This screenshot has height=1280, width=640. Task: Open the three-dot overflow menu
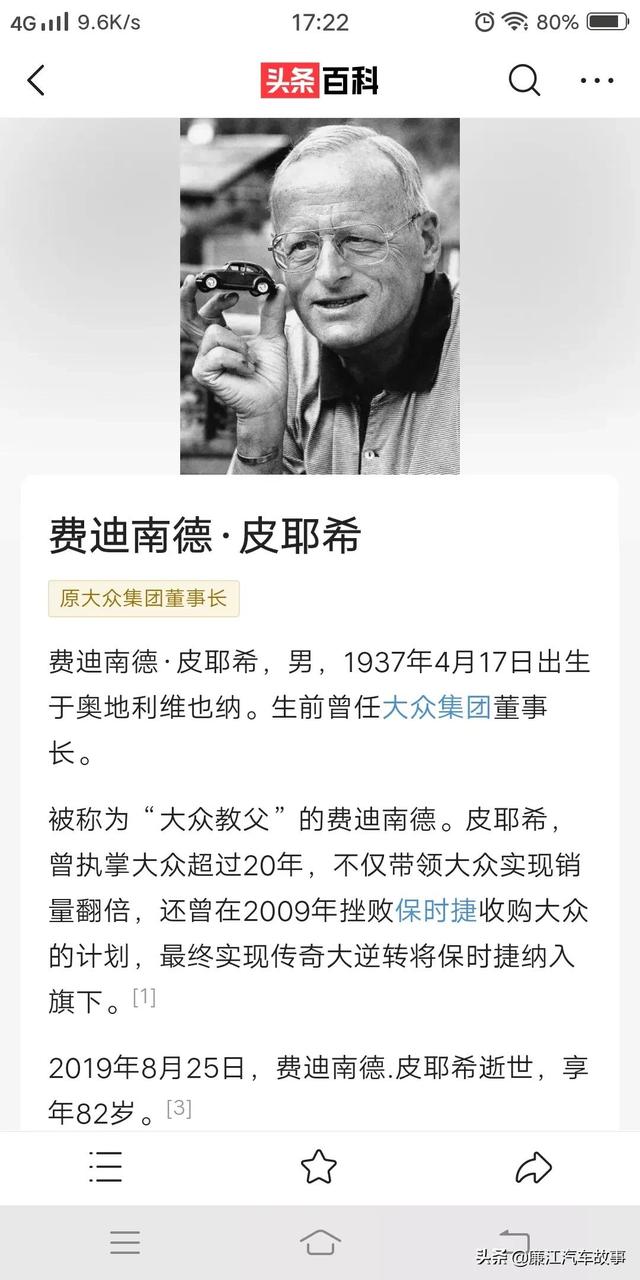[597, 80]
